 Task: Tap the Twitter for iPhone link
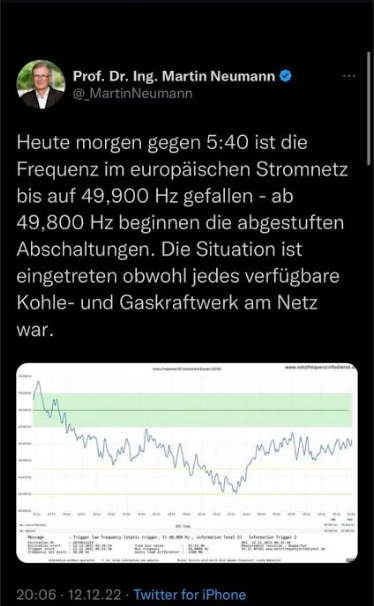[190, 594]
